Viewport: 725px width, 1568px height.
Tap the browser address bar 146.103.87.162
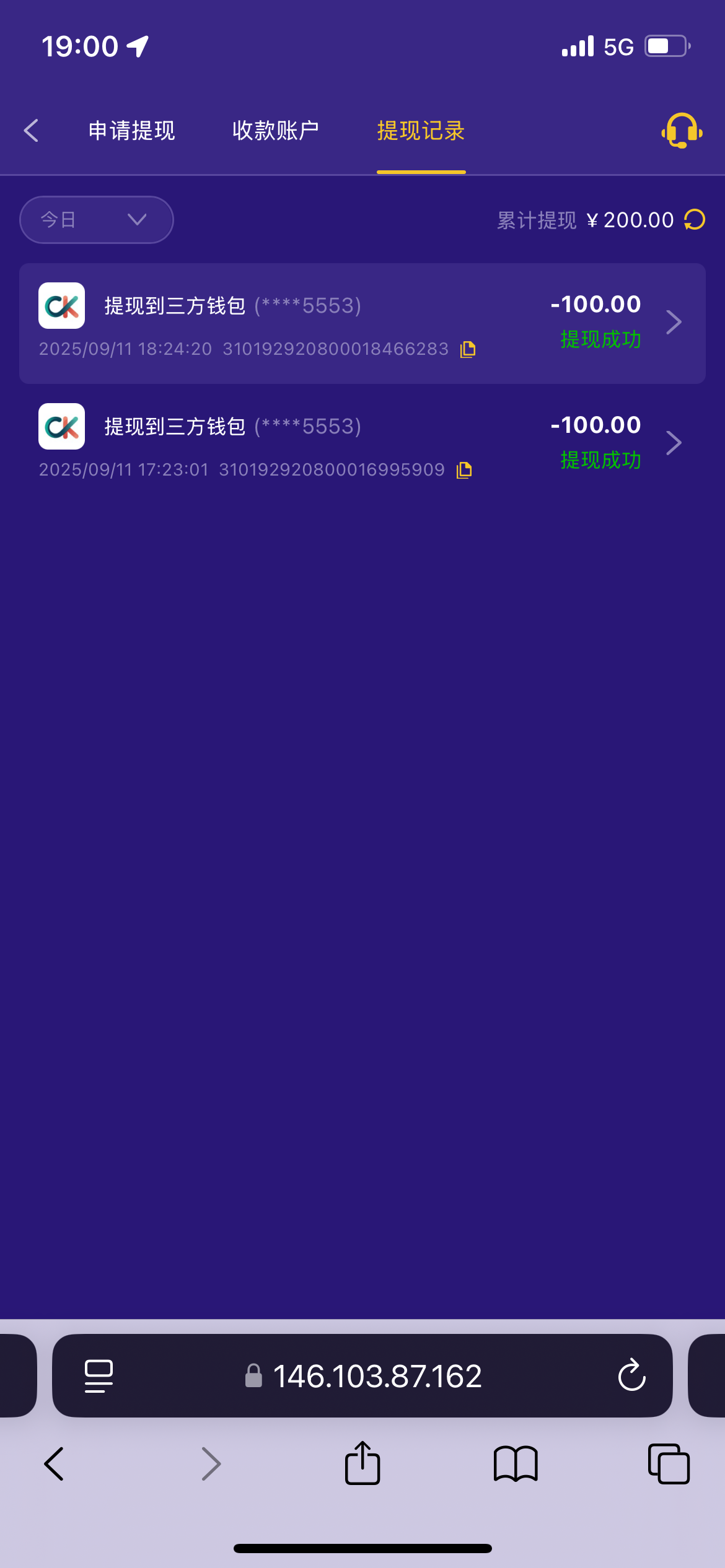point(377,1376)
